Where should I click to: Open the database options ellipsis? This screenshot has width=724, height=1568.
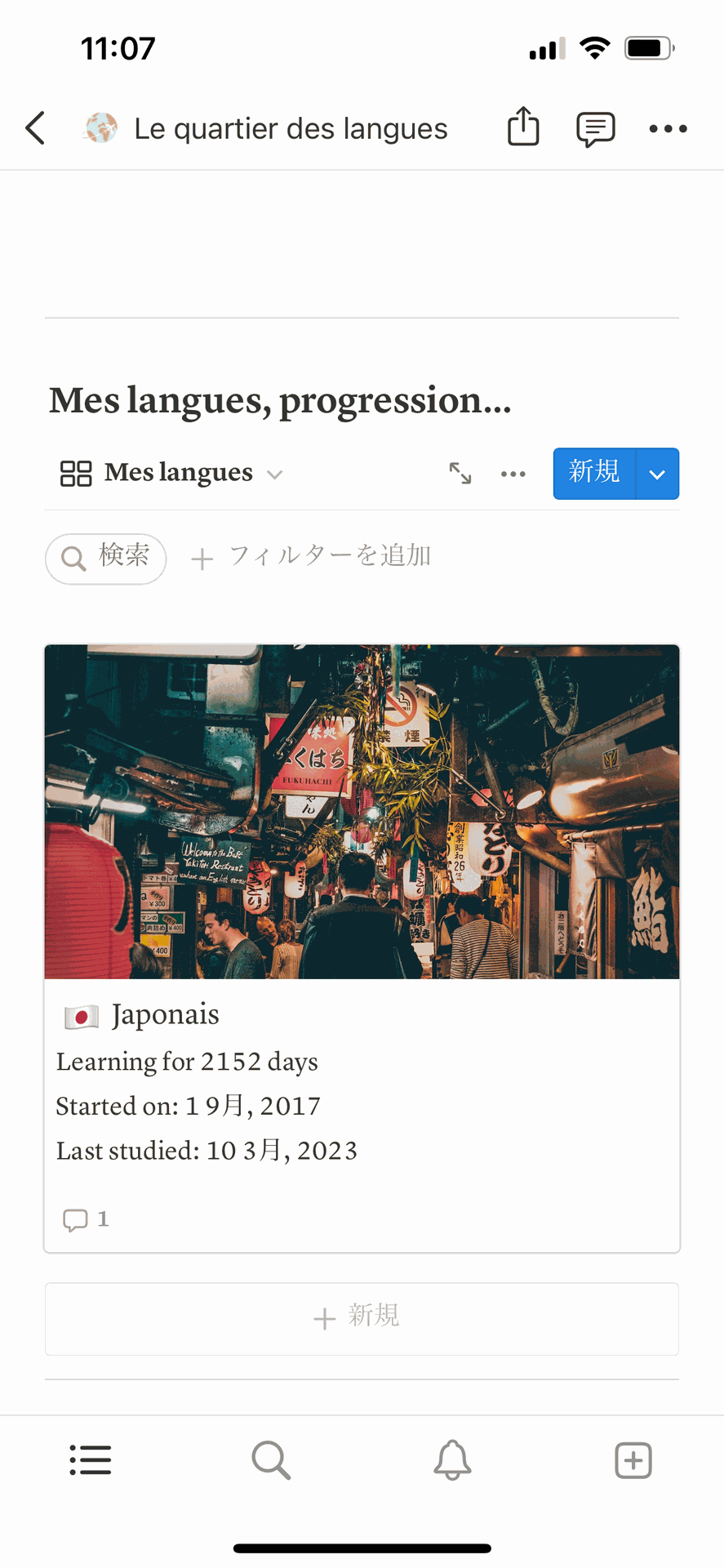pyautogui.click(x=513, y=474)
